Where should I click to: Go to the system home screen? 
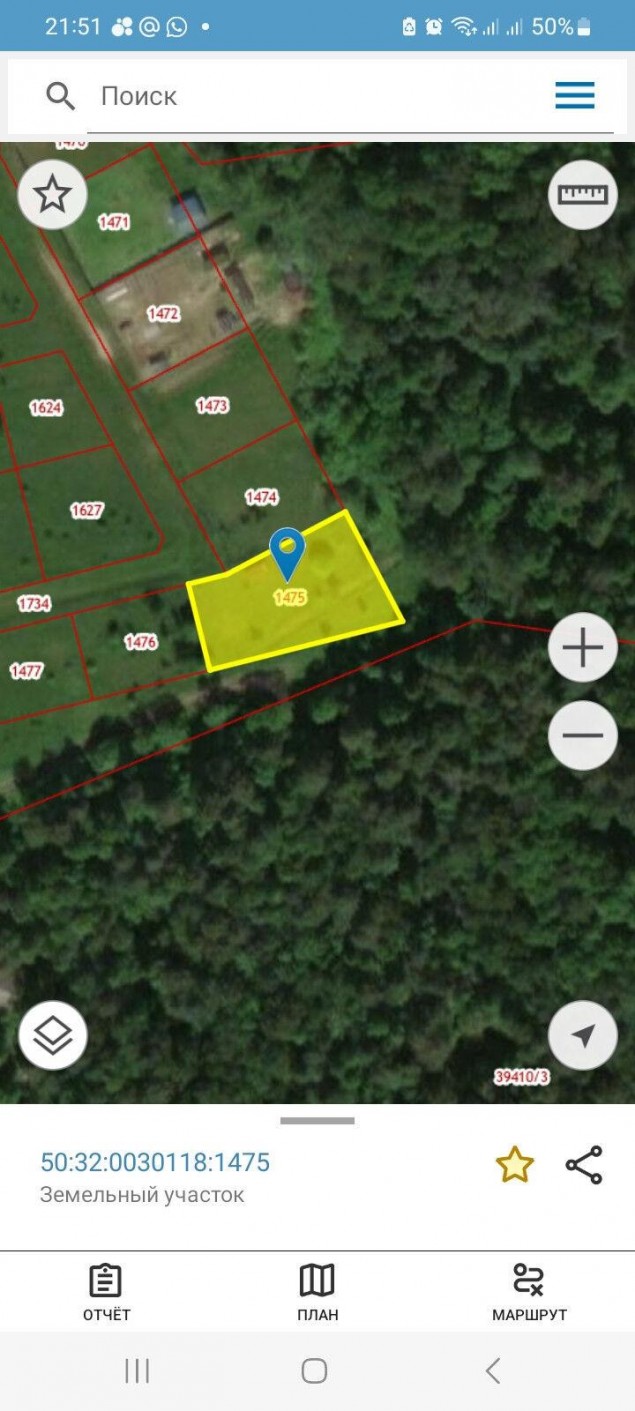(314, 1370)
